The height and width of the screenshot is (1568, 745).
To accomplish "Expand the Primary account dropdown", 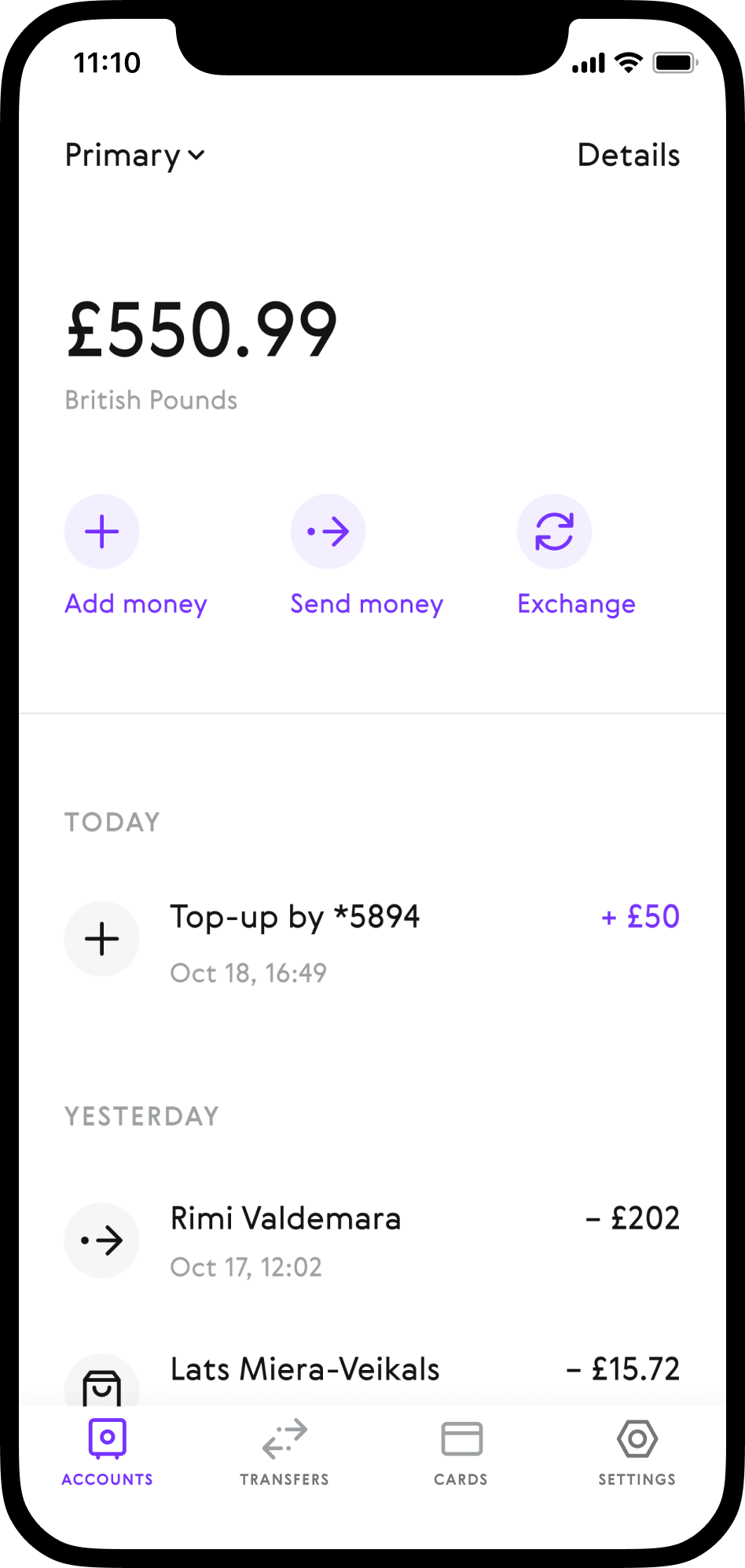I will tap(135, 156).
